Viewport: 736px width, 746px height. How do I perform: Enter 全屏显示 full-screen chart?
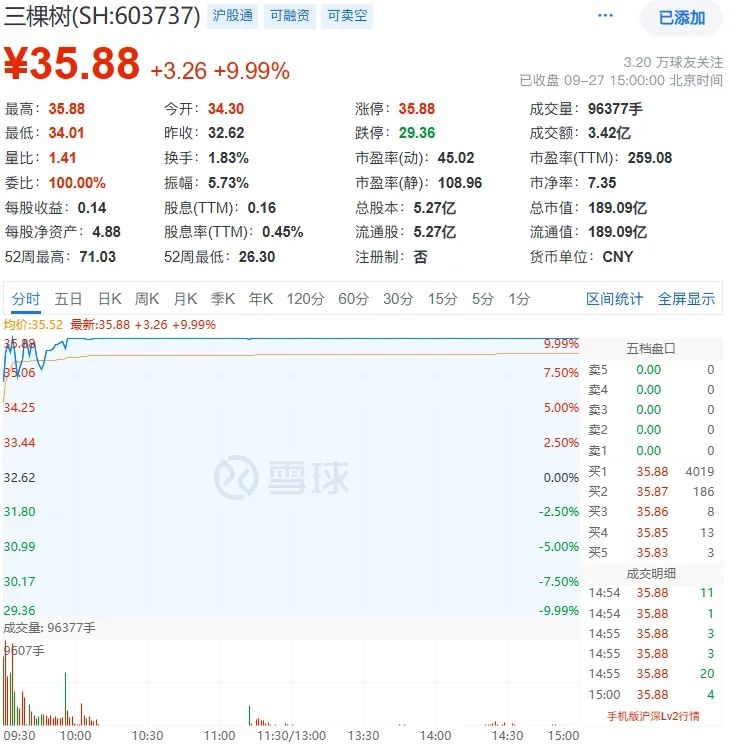(686, 298)
